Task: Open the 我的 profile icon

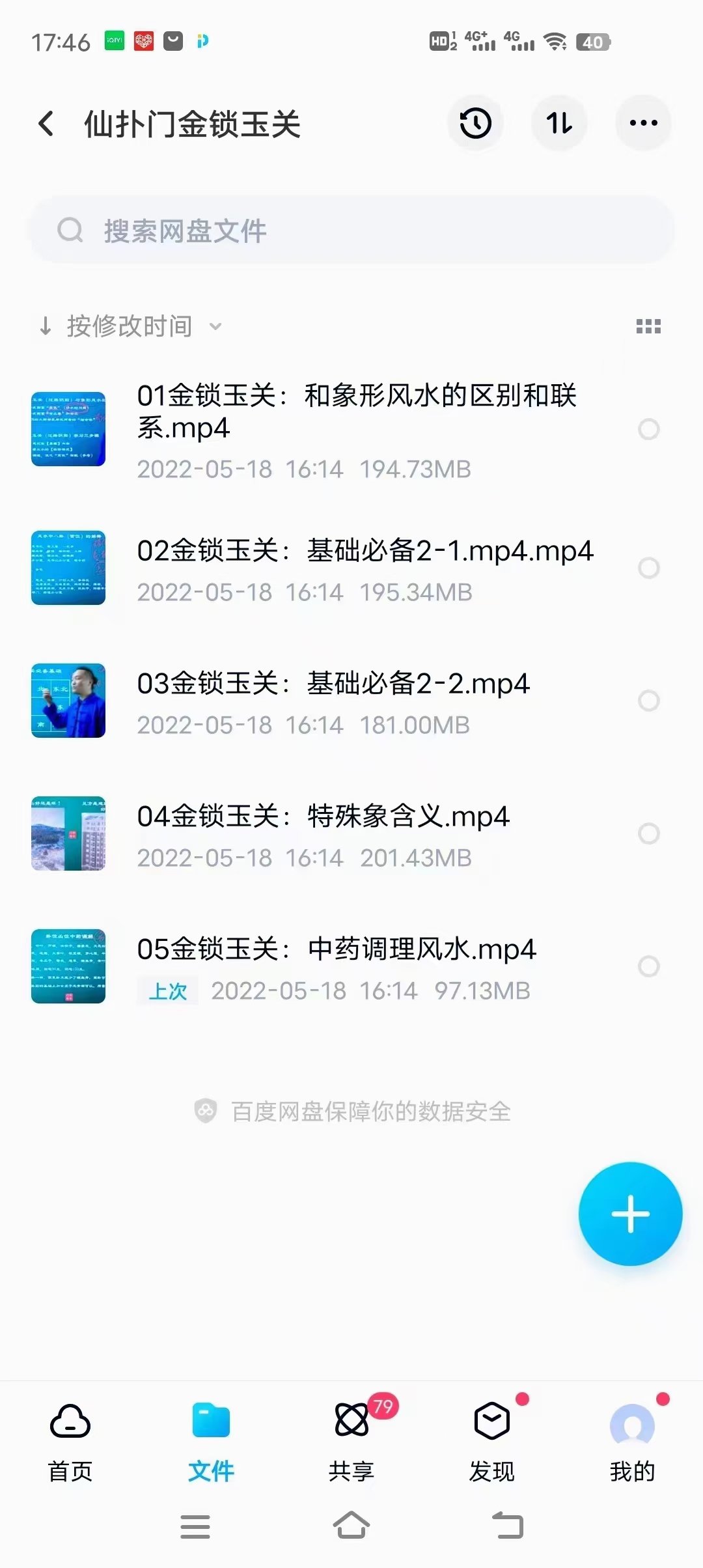Action: (632, 1423)
